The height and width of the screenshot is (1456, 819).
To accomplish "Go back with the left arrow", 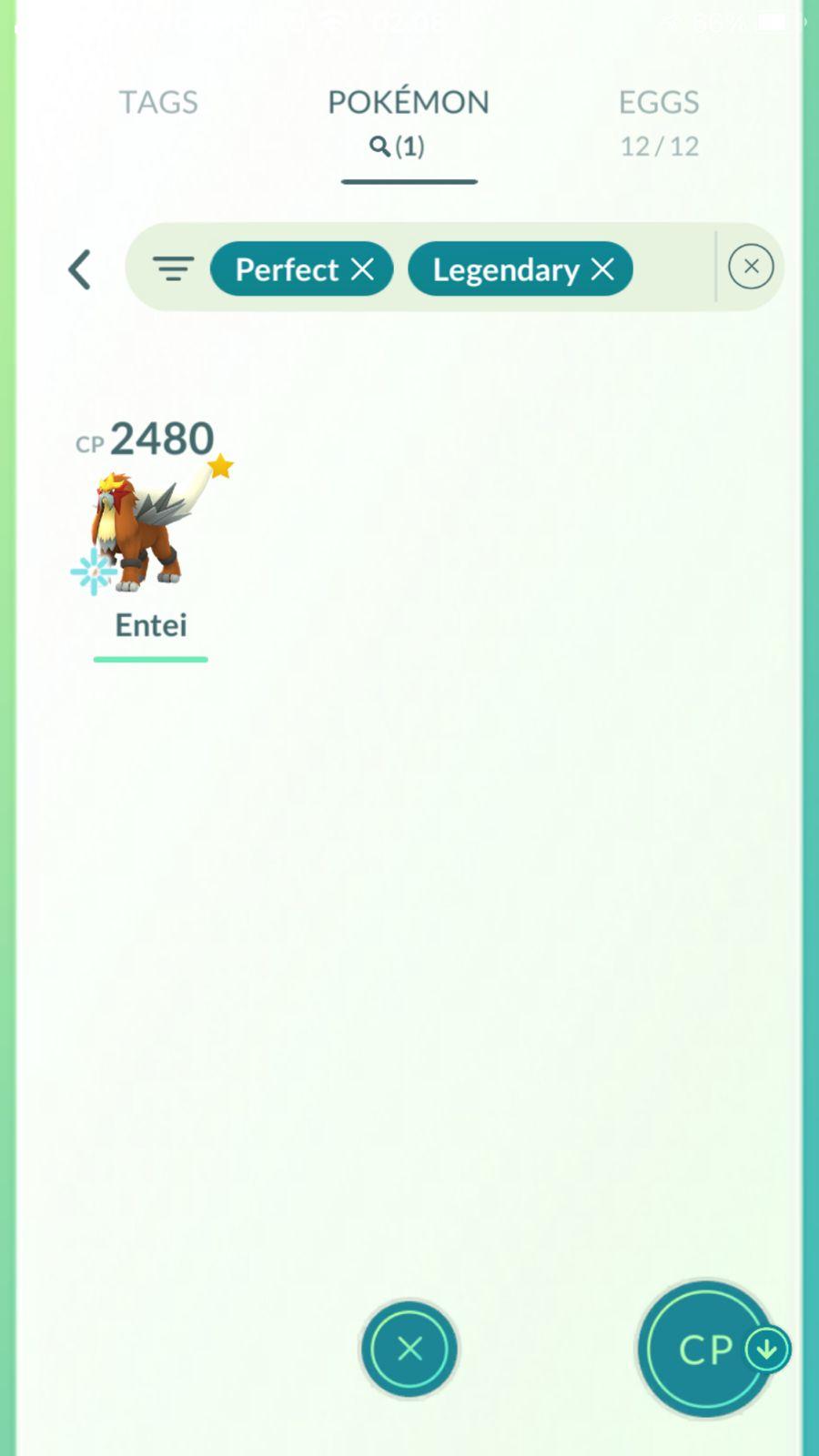I will point(80,269).
